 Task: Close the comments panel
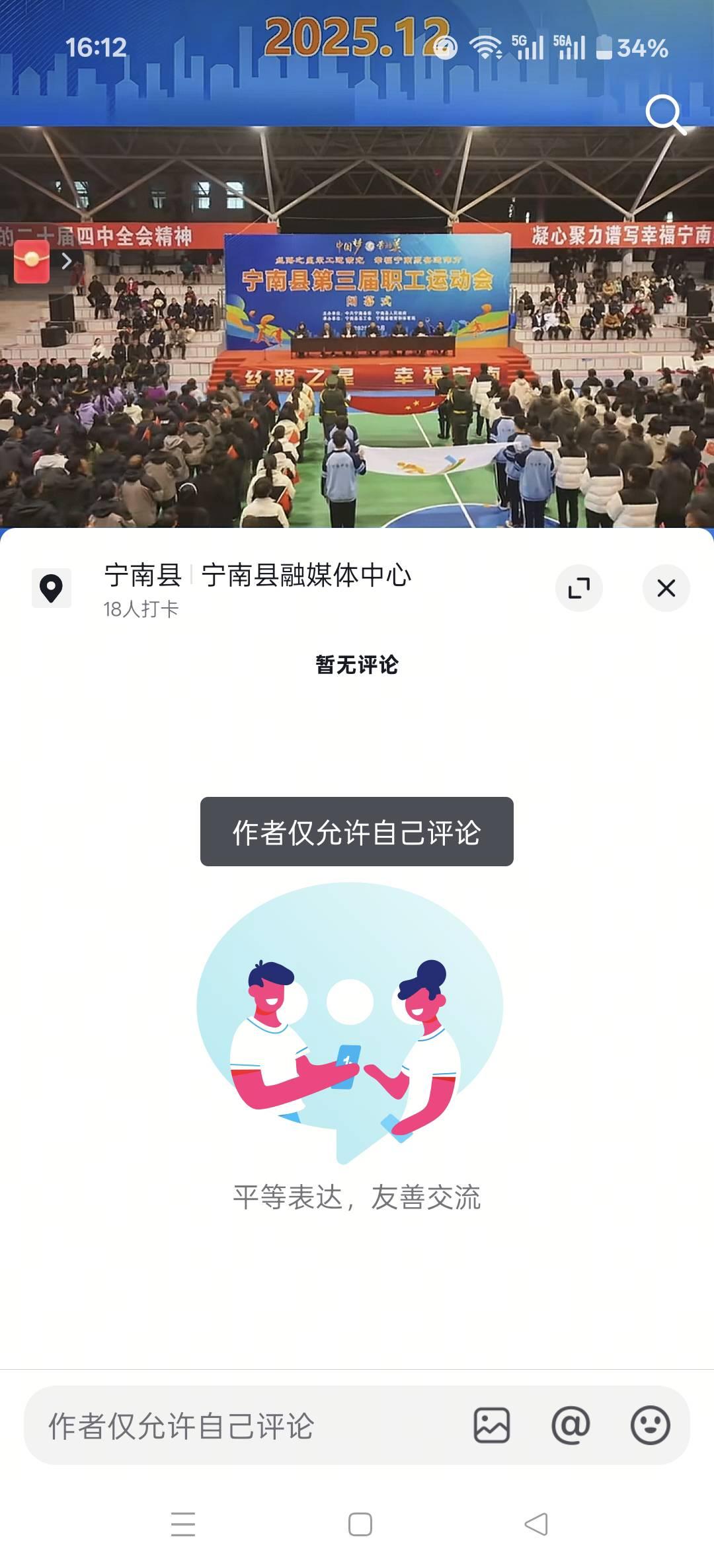tap(666, 587)
